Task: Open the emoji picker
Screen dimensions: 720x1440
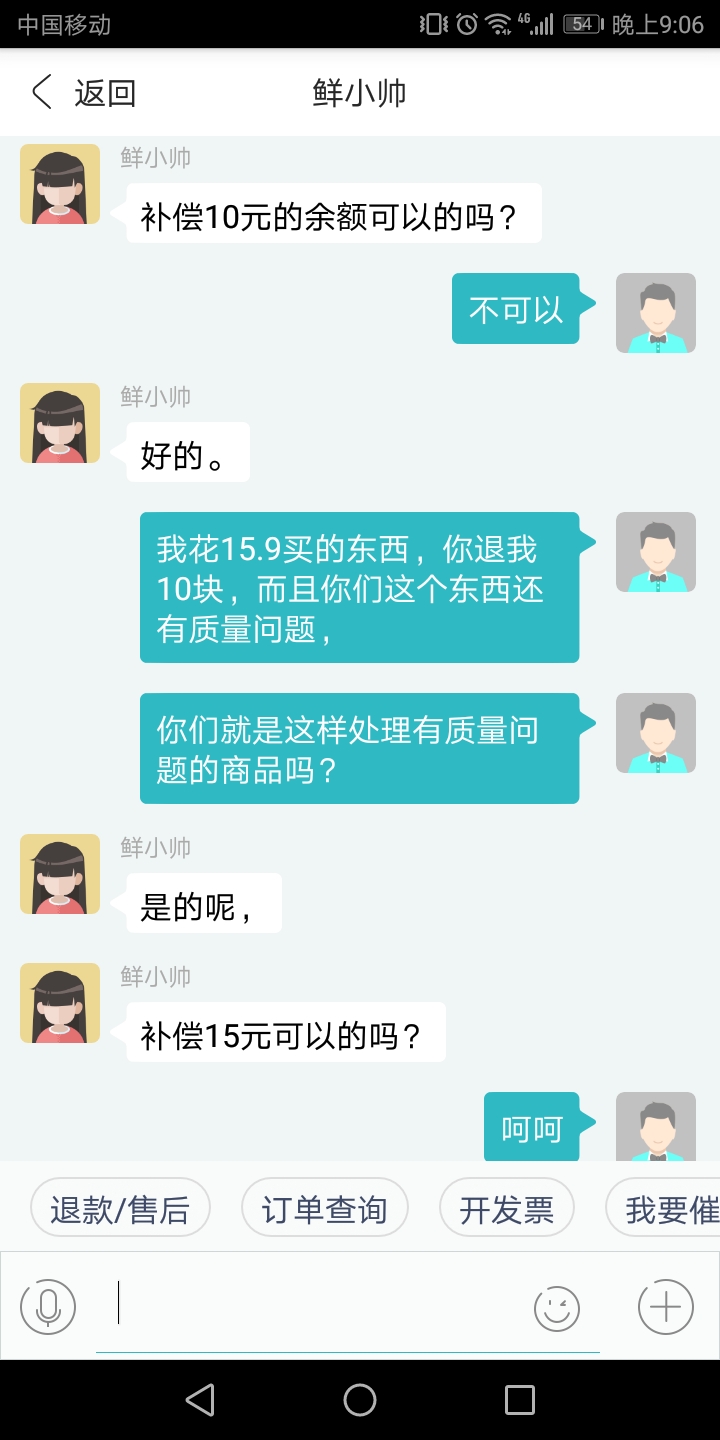Action: point(557,1308)
